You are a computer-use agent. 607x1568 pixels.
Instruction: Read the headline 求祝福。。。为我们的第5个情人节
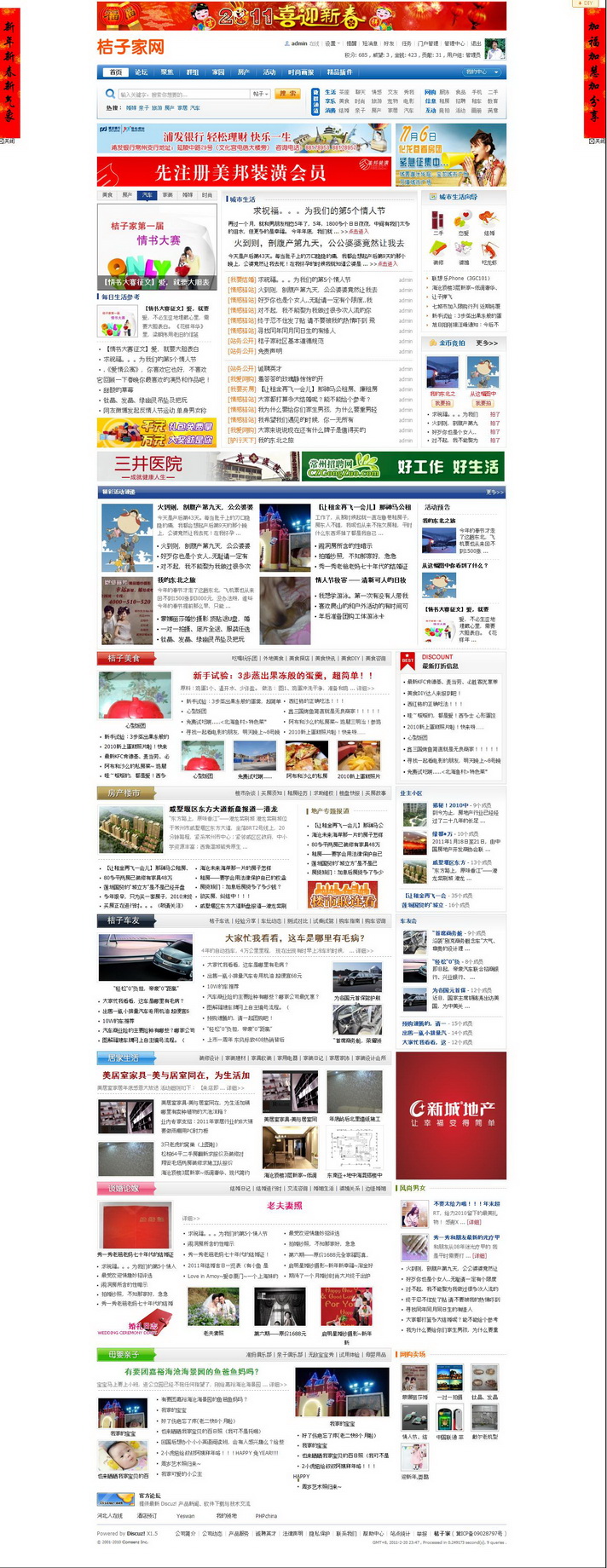319,210
